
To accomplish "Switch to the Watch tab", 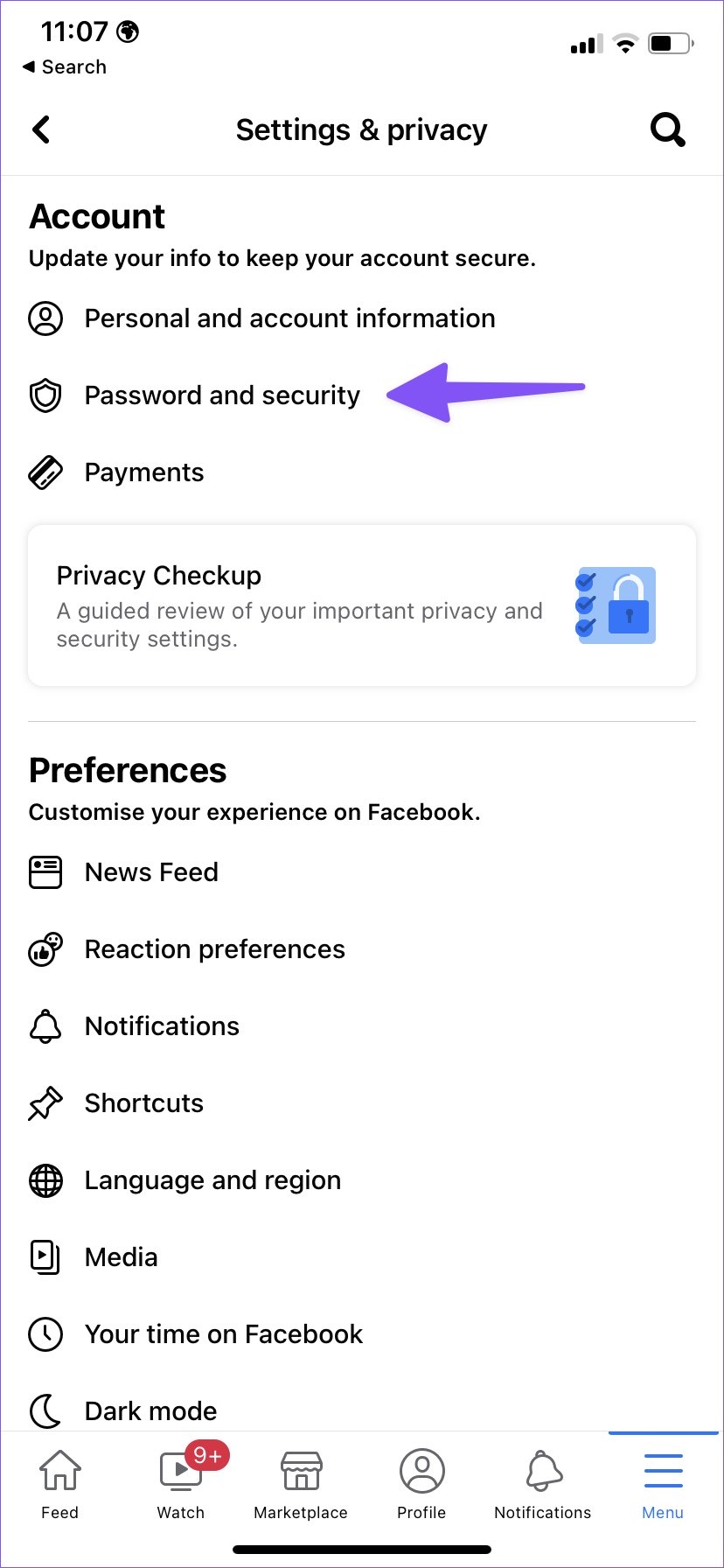I will [182, 1484].
